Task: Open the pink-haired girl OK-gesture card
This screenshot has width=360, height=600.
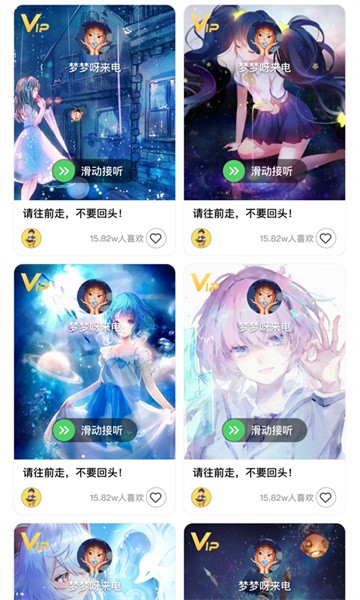Action: tap(264, 362)
